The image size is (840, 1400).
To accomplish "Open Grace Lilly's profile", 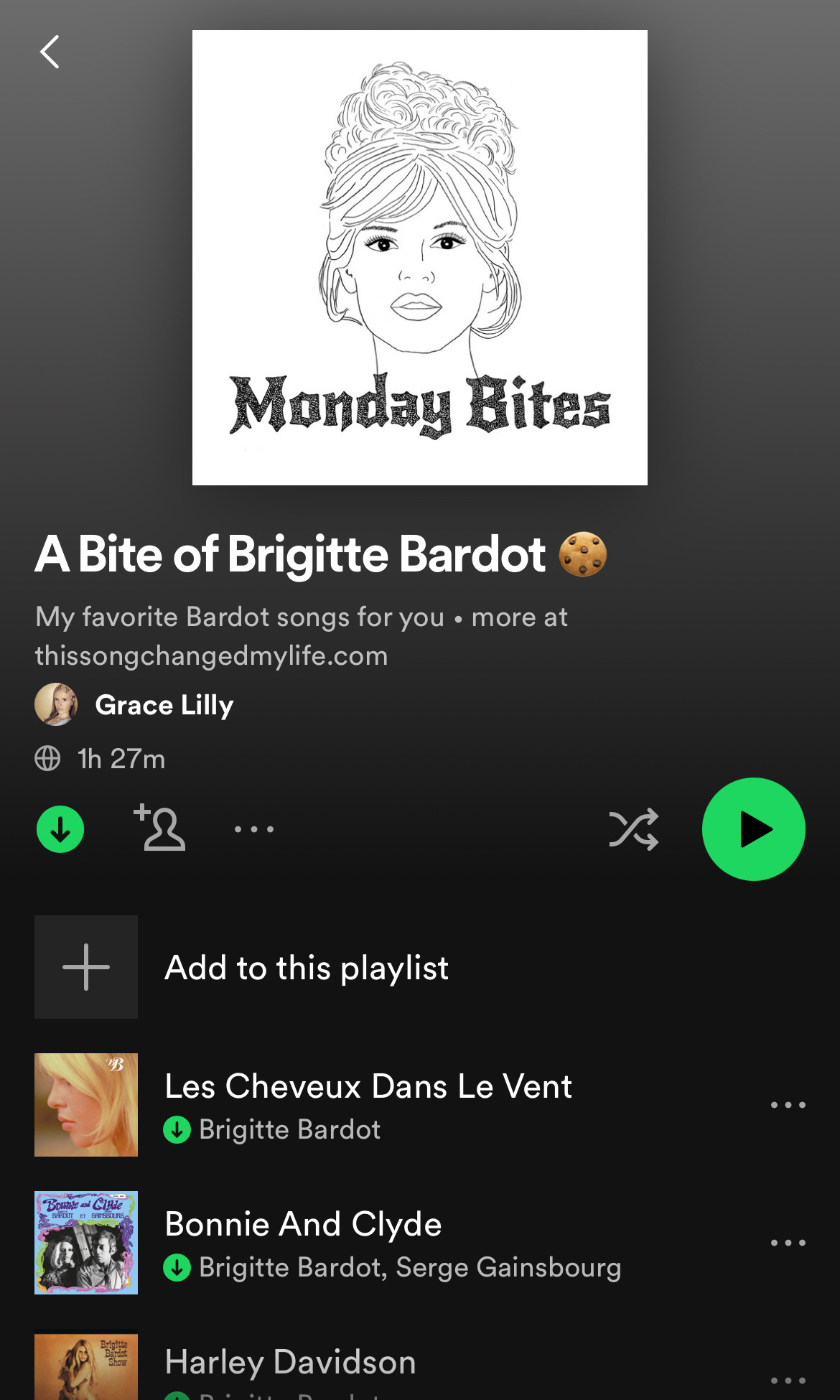I will 164,705.
